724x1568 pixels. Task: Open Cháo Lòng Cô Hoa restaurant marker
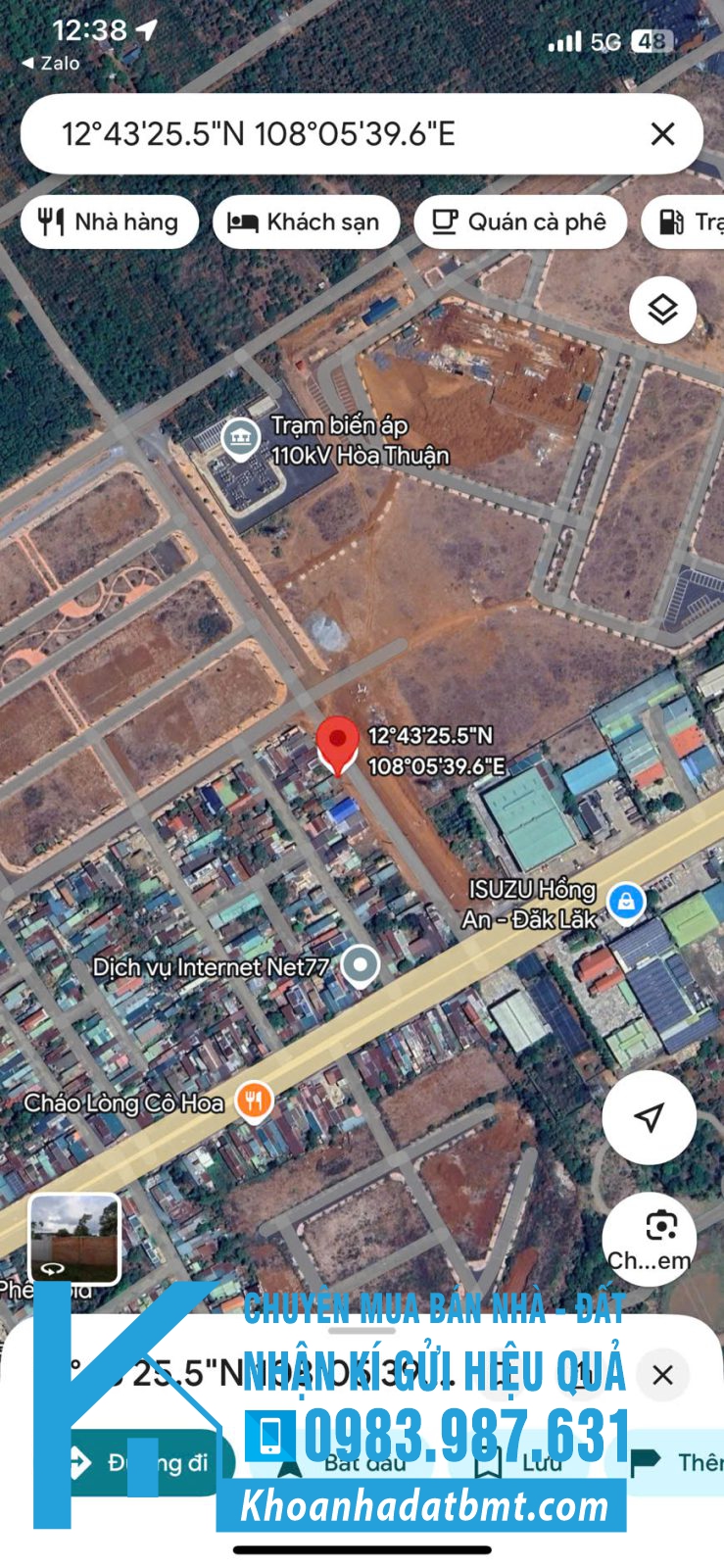pos(254,1101)
